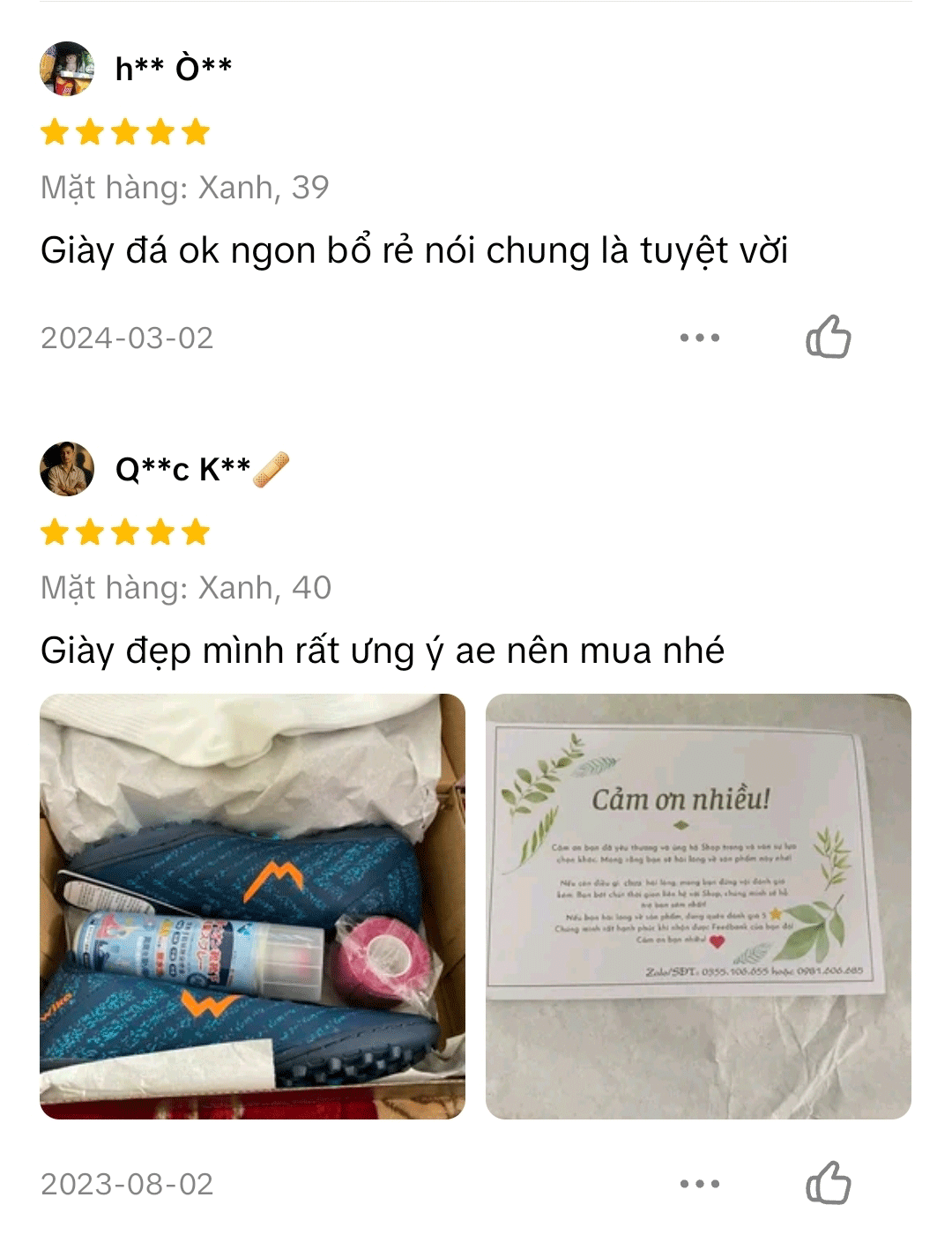The height and width of the screenshot is (1242, 952).
Task: Like the review by h** Ò**
Action: [x=828, y=337]
